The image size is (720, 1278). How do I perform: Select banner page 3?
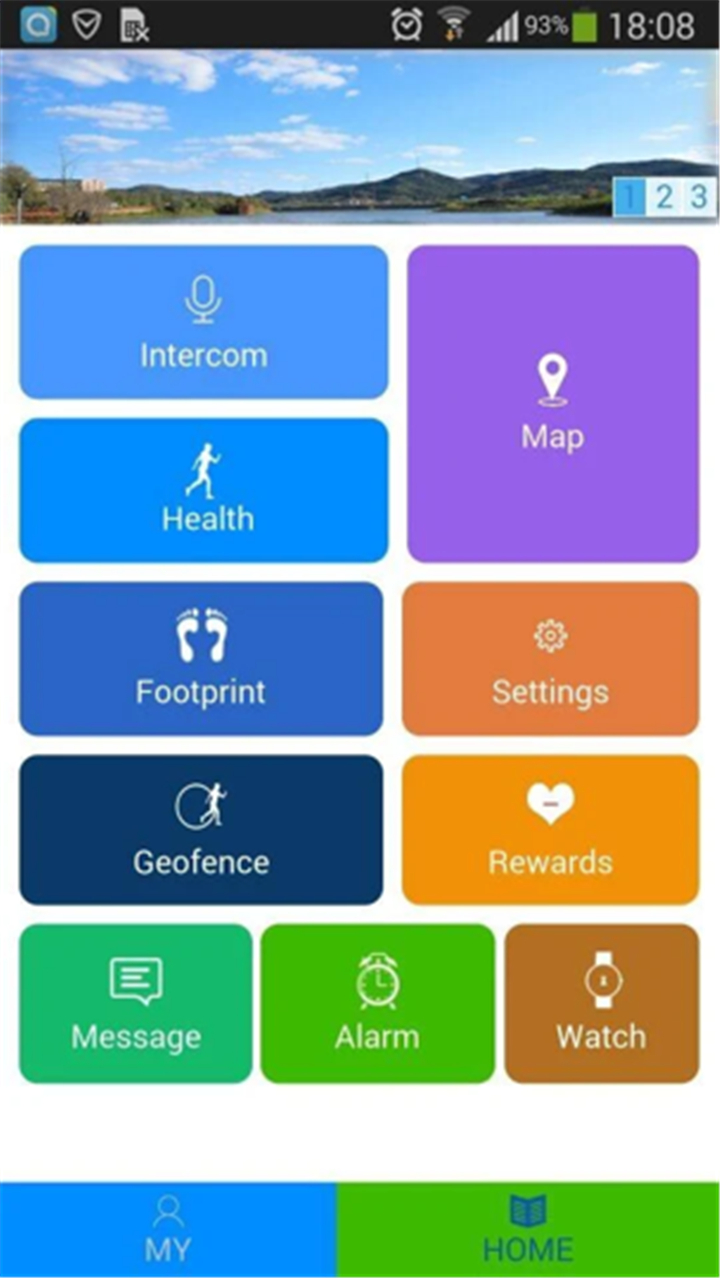click(x=700, y=196)
